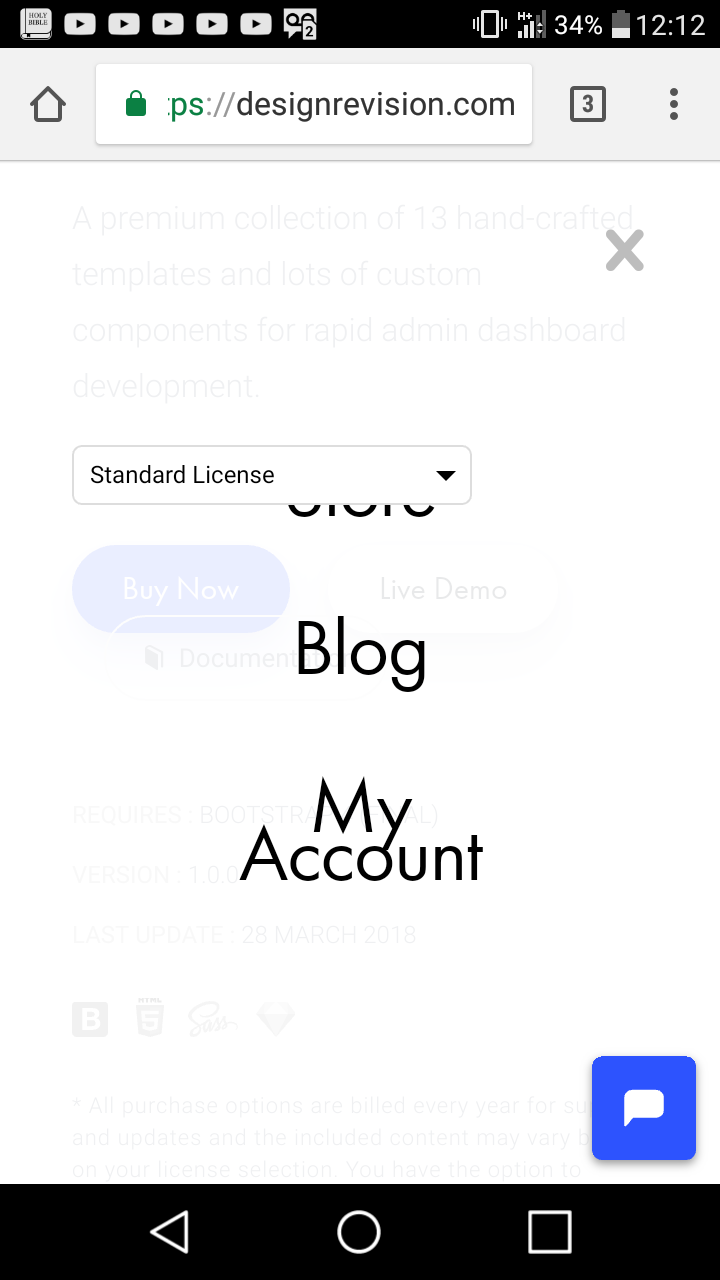The width and height of the screenshot is (720, 1280).
Task: Tap the system back button
Action: (x=170, y=1231)
